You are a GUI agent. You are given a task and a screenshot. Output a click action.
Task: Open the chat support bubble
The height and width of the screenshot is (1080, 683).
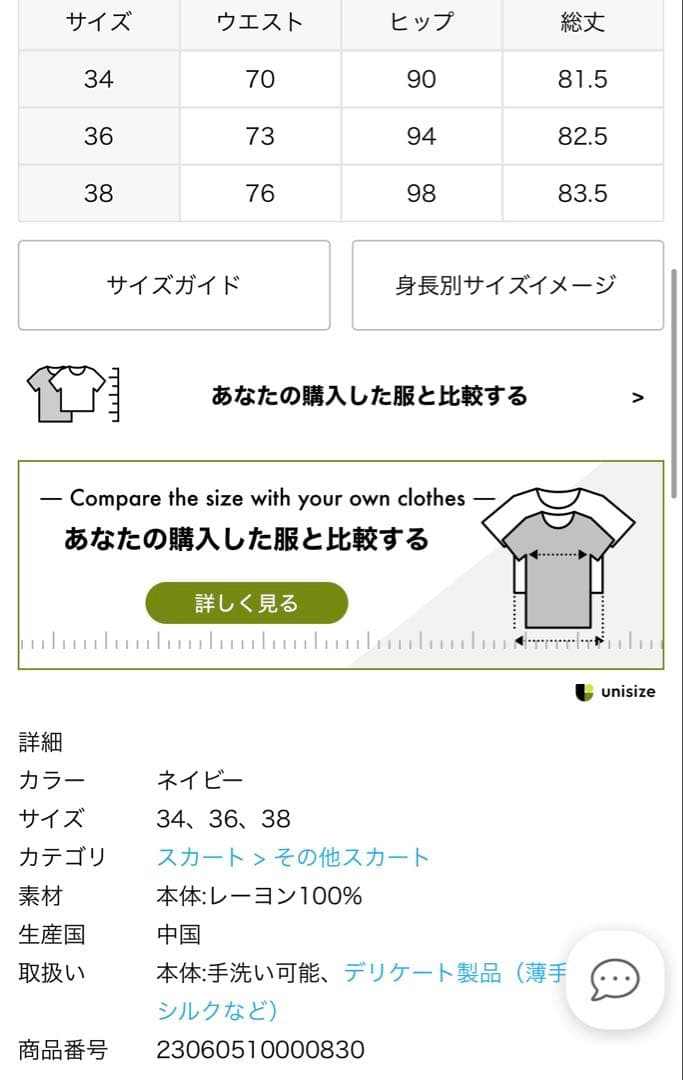tap(614, 979)
